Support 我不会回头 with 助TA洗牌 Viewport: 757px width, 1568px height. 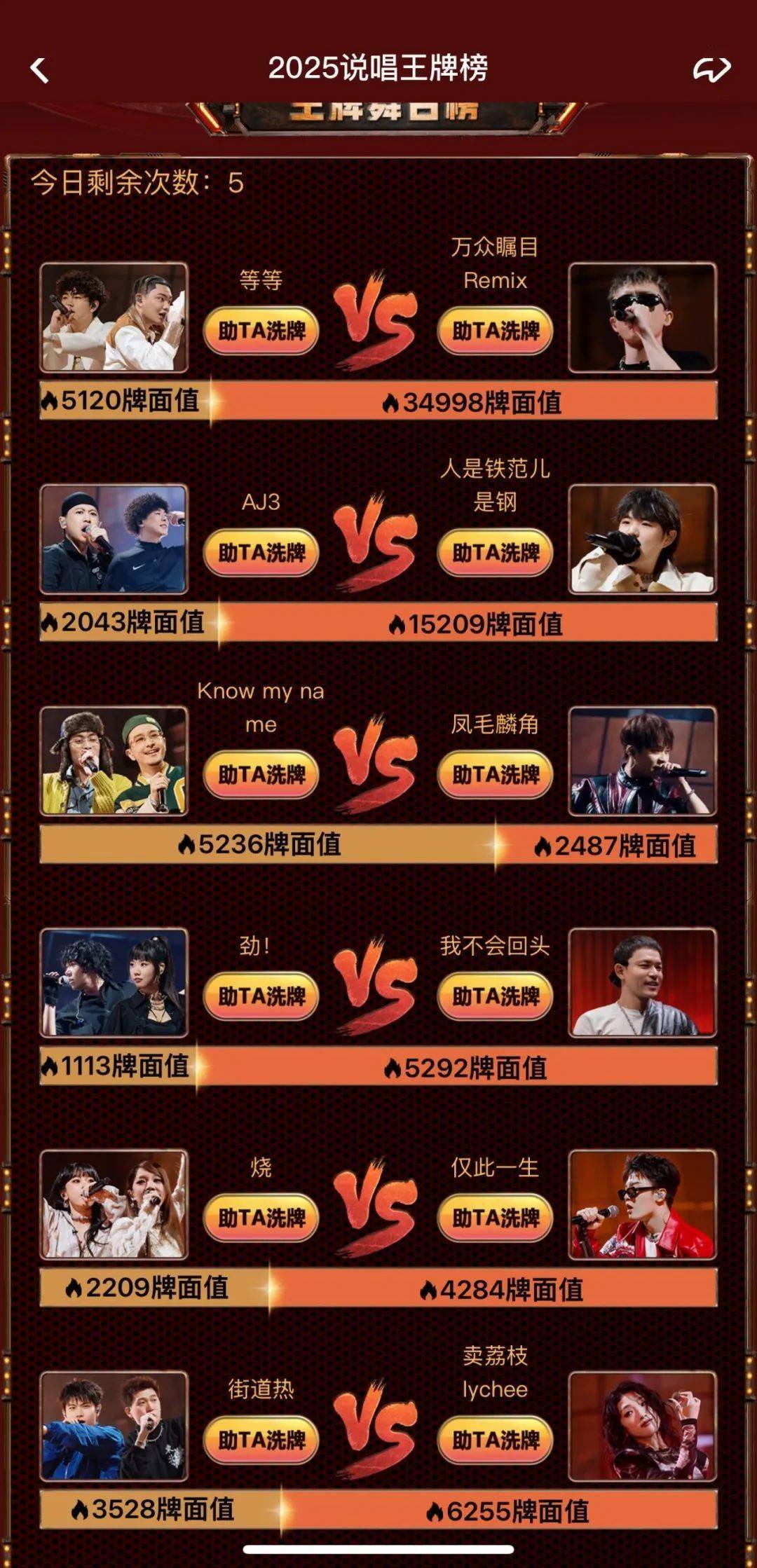pos(495,996)
